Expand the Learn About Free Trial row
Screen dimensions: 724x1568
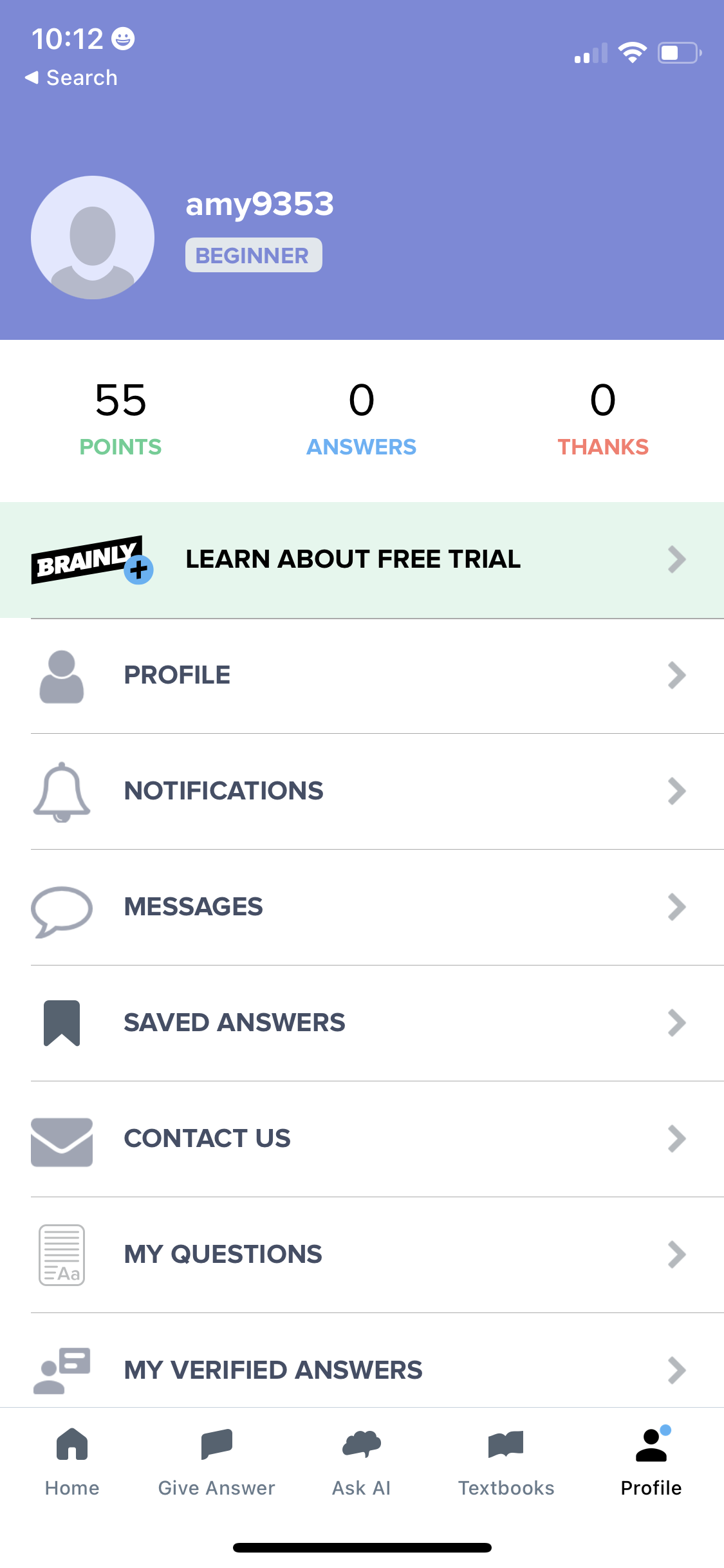(x=676, y=559)
